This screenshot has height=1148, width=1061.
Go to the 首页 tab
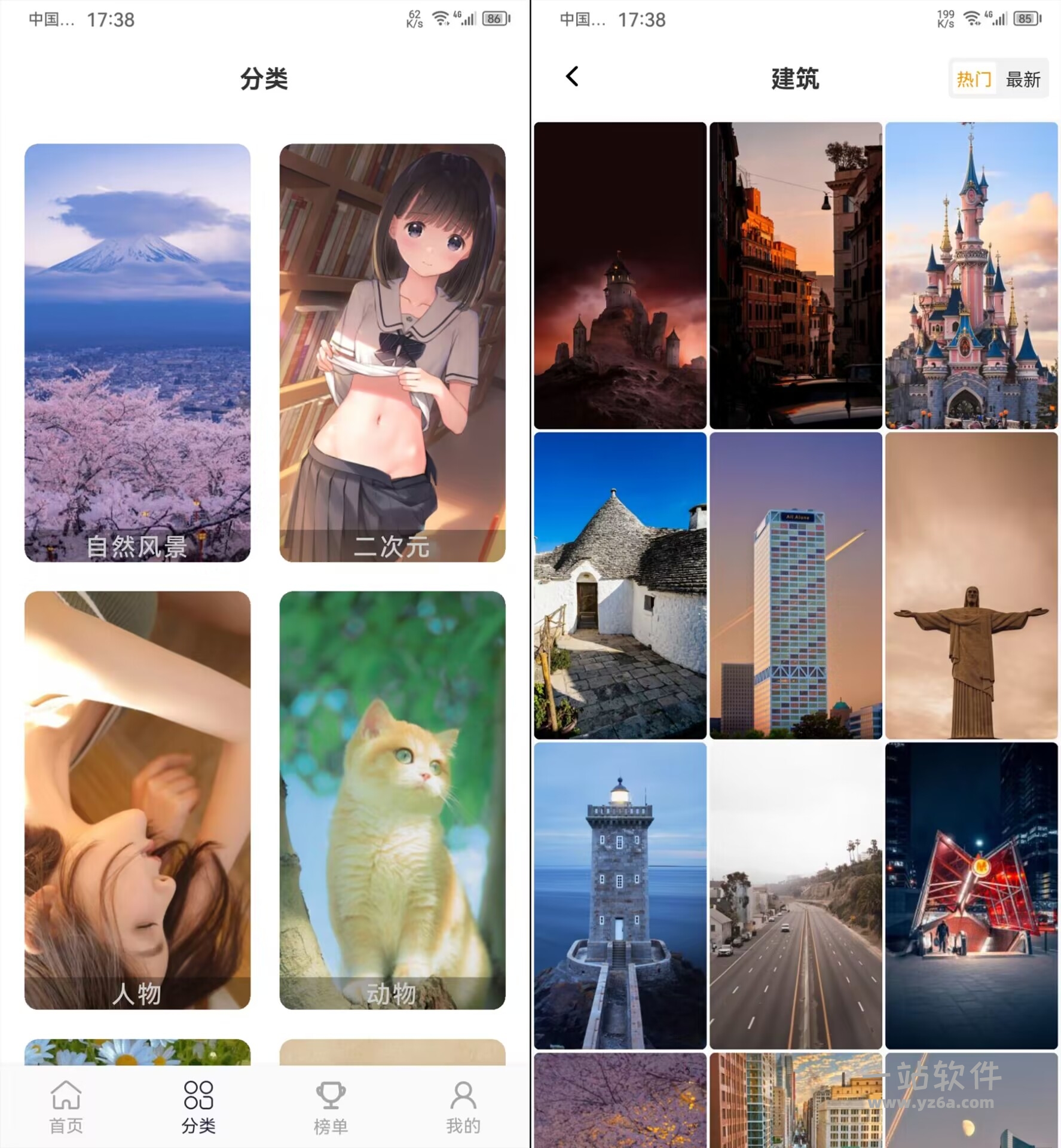click(x=66, y=1107)
